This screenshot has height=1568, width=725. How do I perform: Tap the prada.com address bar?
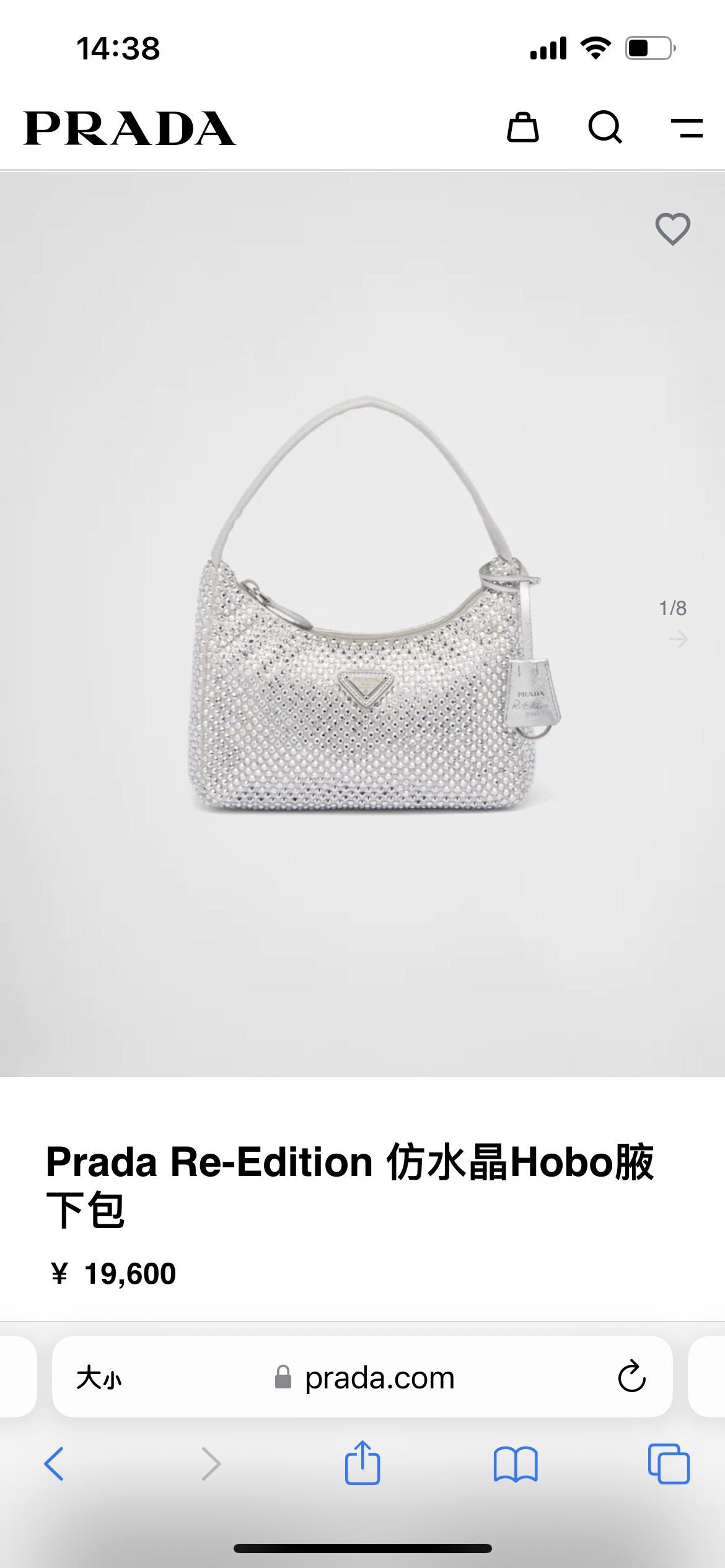click(379, 1378)
